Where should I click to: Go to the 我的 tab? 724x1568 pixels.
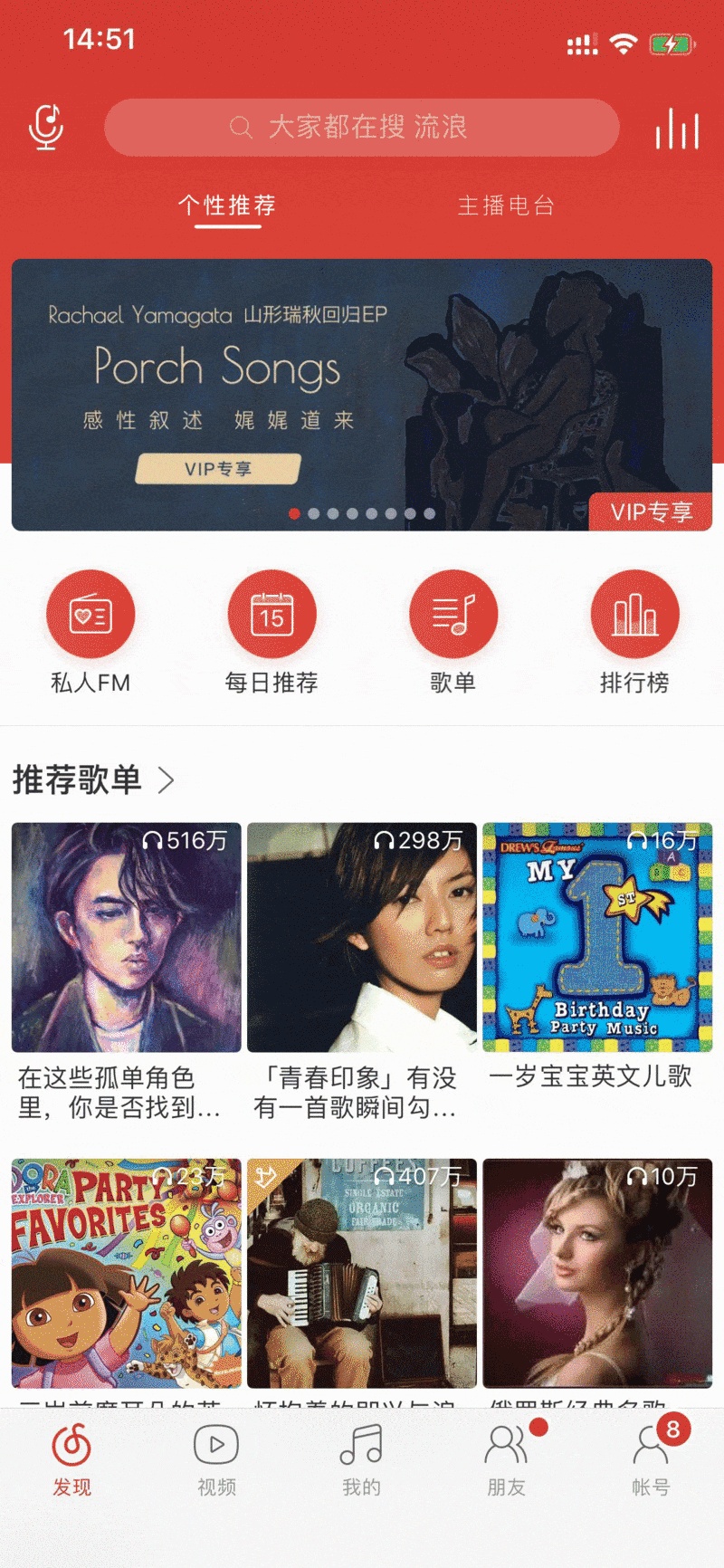coord(361,1459)
